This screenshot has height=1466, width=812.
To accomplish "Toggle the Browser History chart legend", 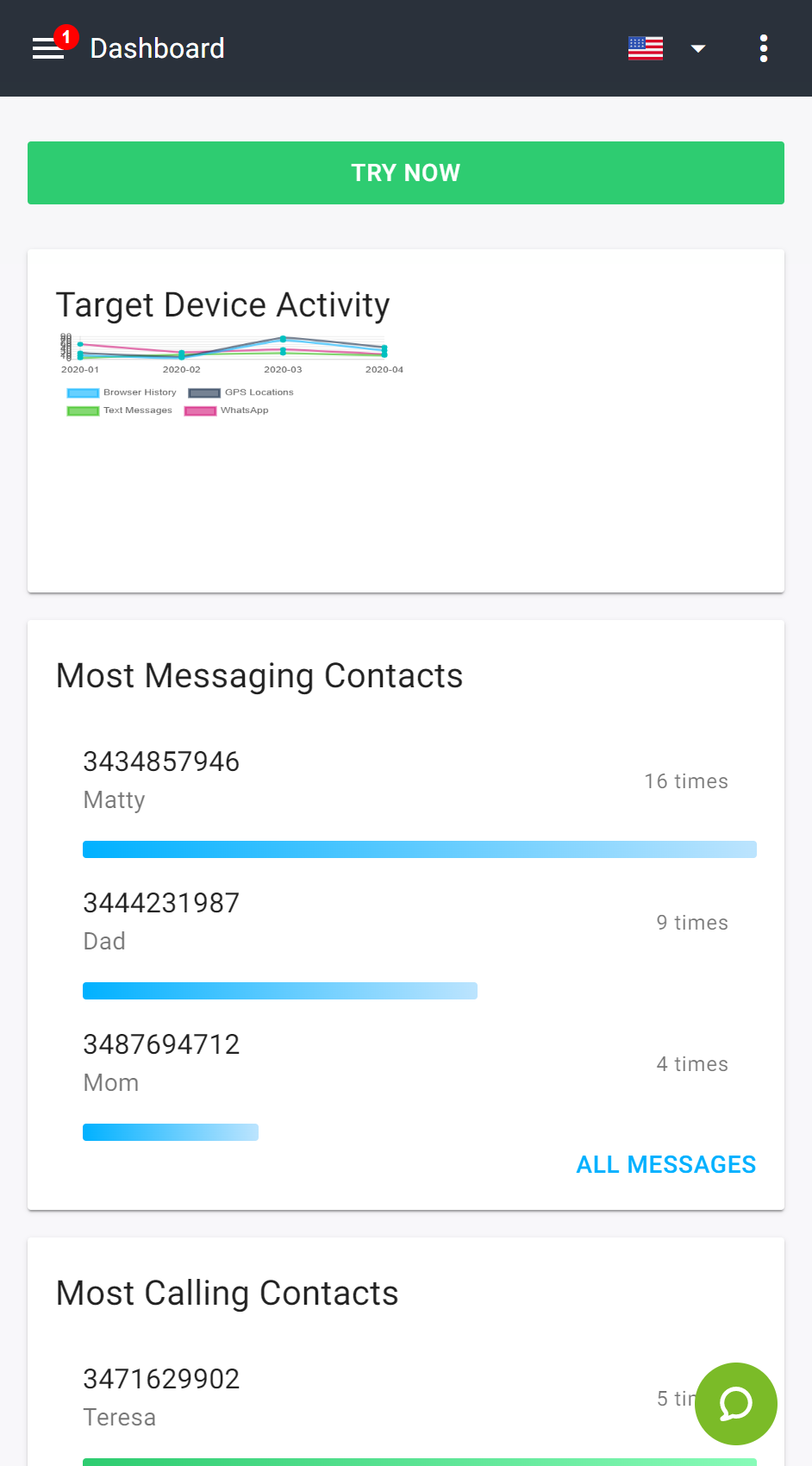I will tap(122, 392).
